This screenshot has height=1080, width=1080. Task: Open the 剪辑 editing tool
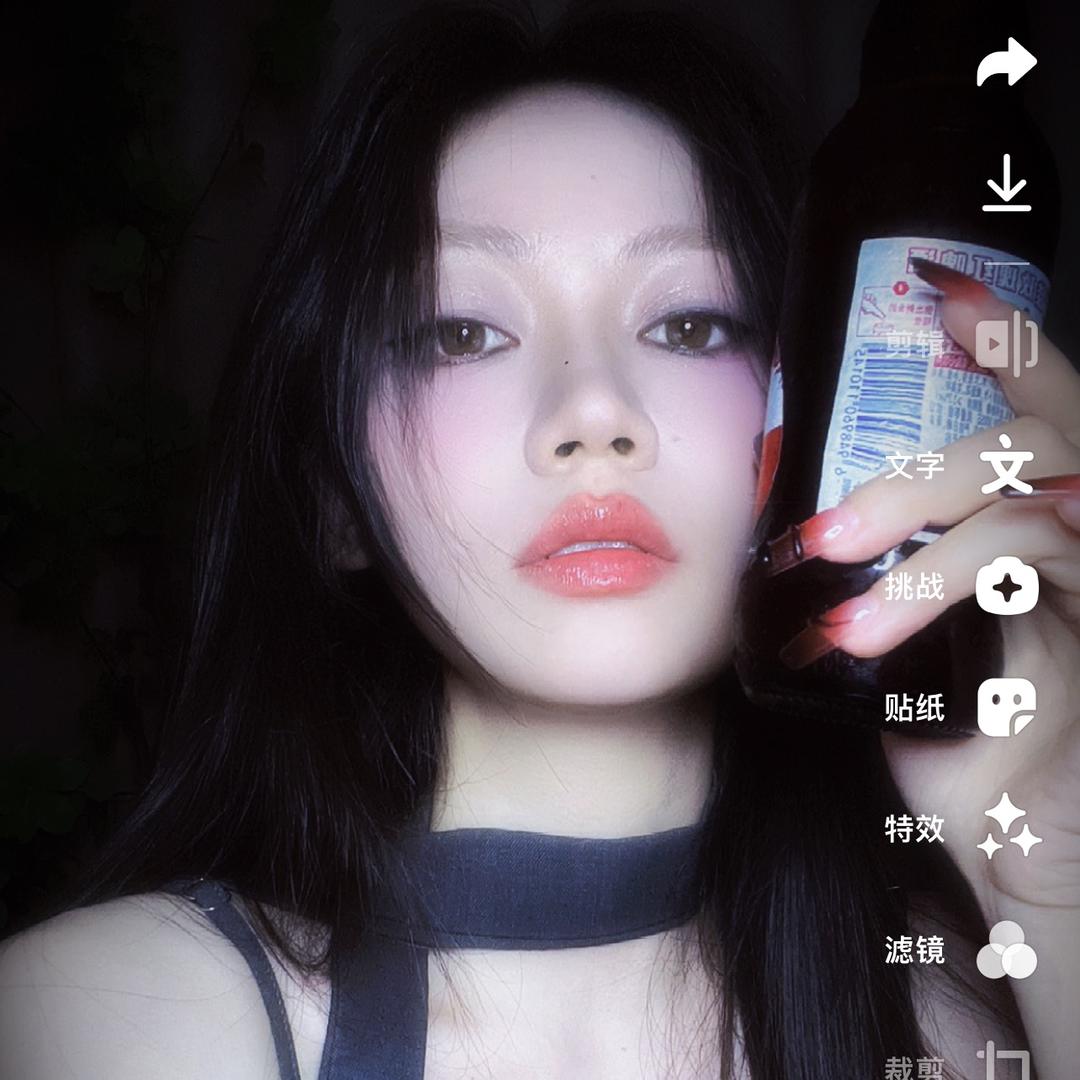pyautogui.click(x=1006, y=344)
